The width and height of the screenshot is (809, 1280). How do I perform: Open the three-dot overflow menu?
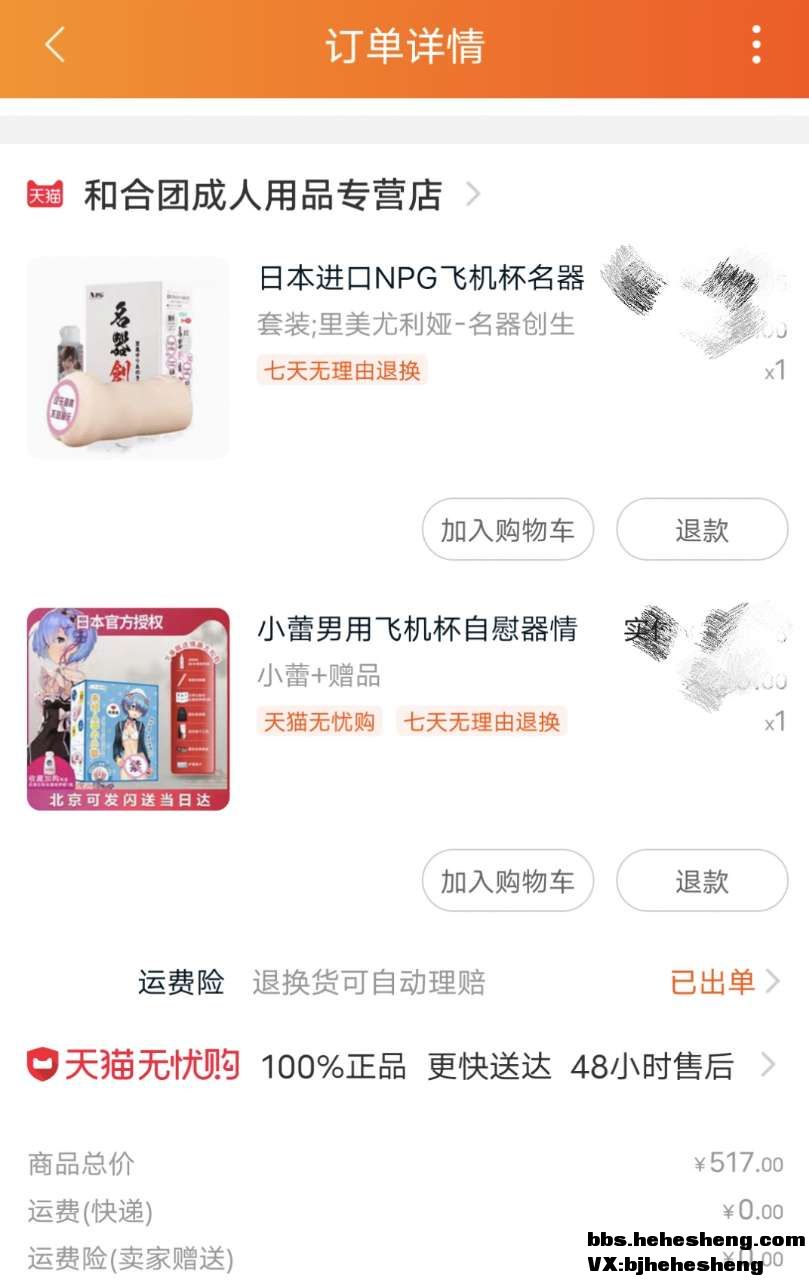click(x=756, y=45)
